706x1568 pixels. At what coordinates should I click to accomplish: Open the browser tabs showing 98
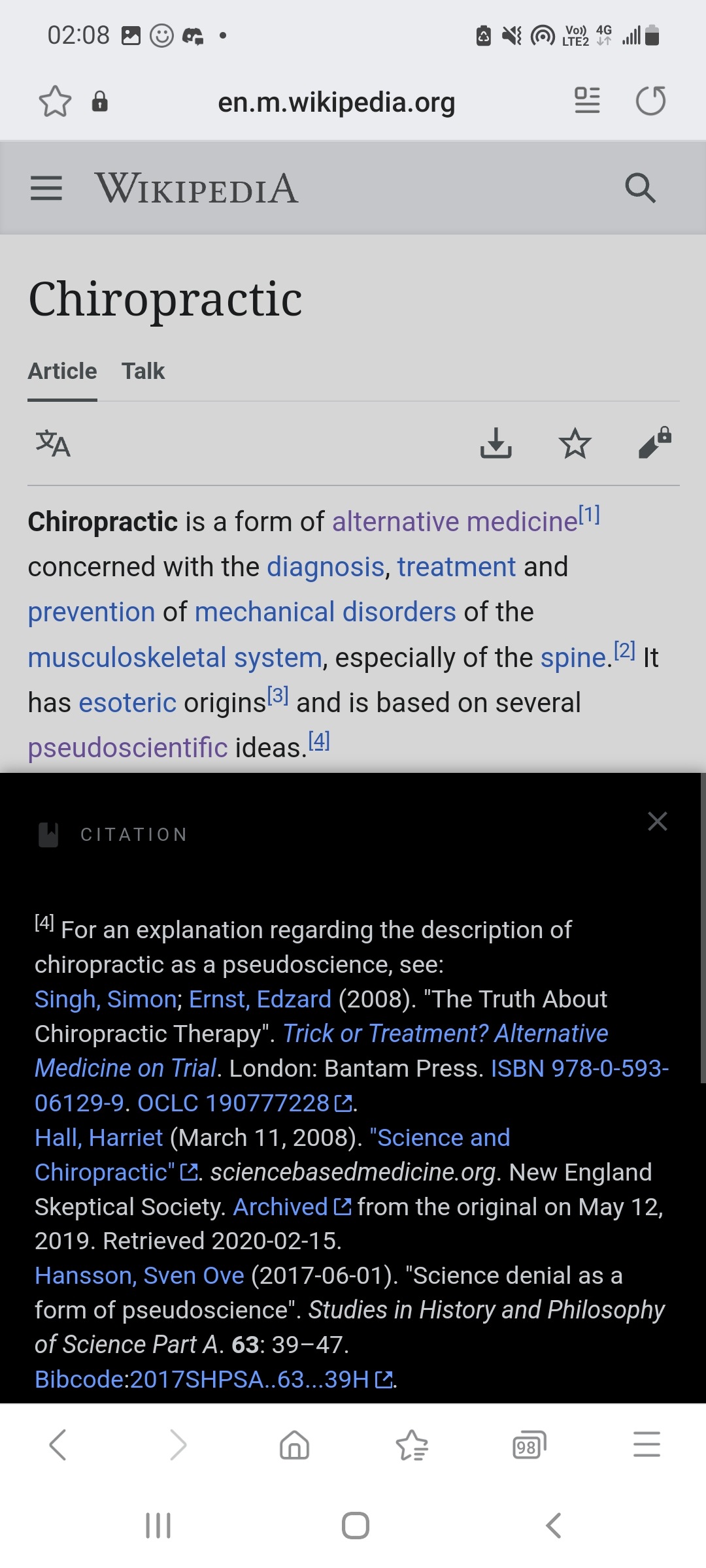529,1445
